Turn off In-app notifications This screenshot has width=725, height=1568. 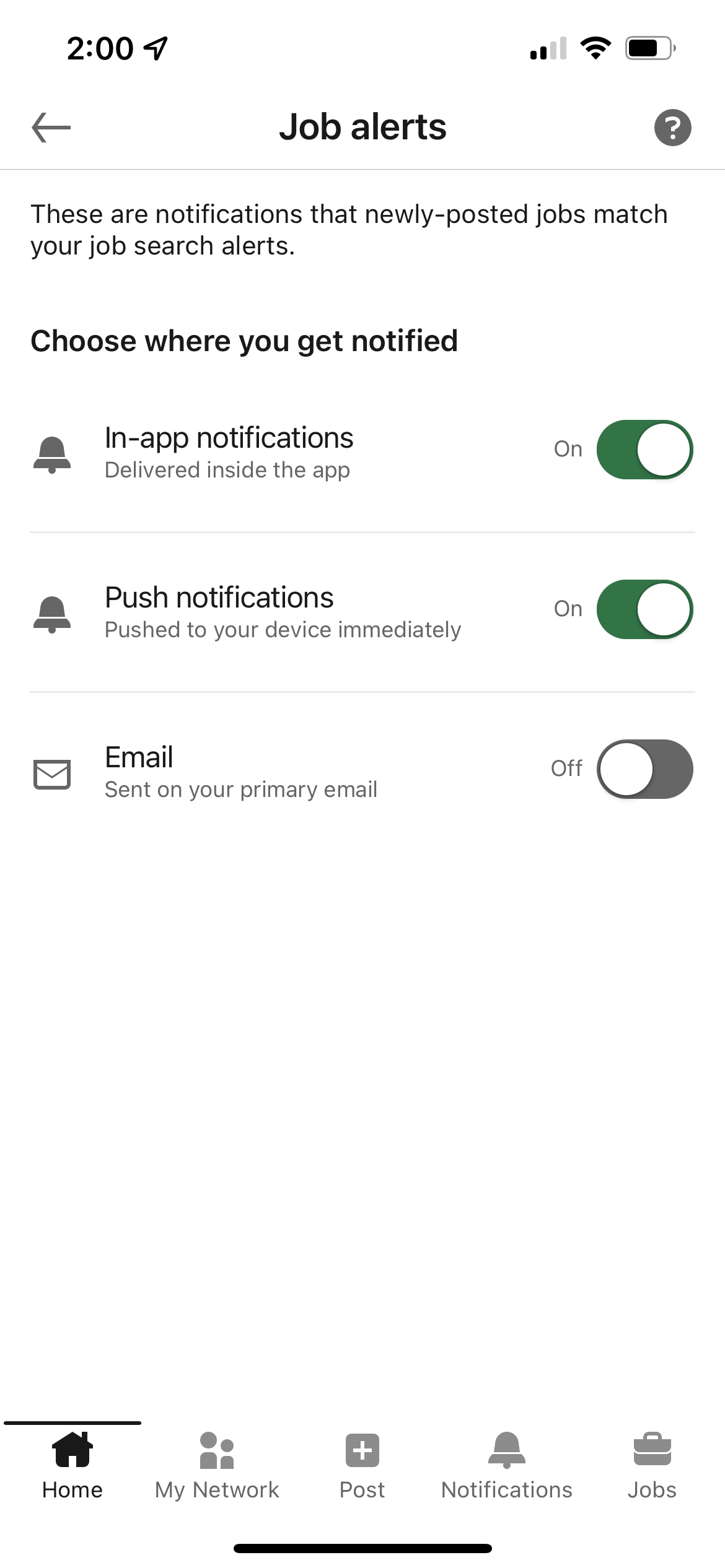pyautogui.click(x=644, y=450)
